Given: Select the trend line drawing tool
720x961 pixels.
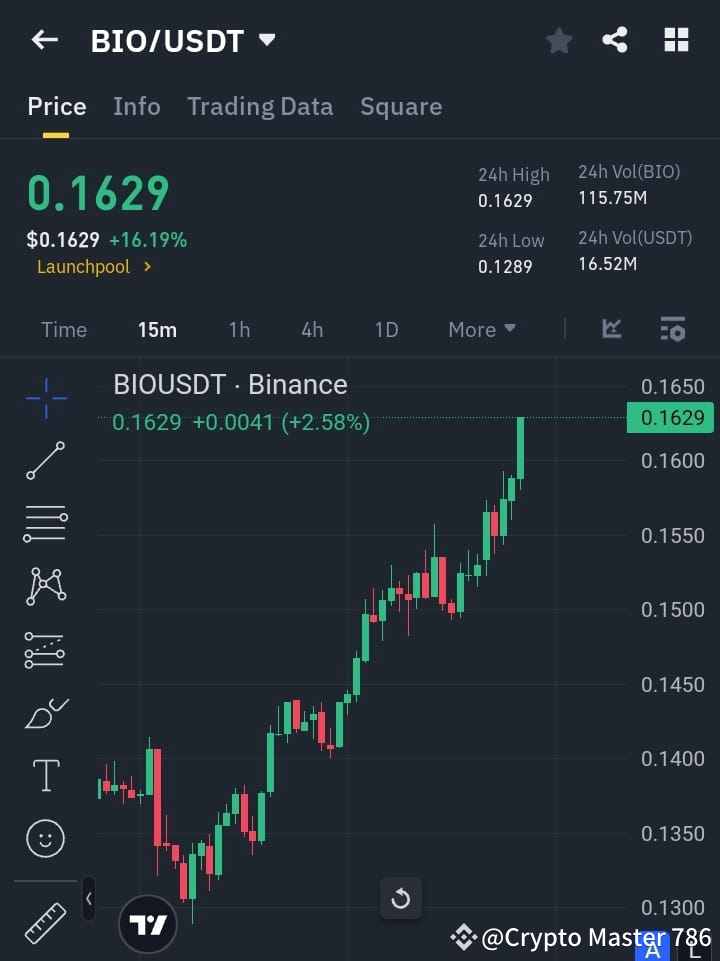Looking at the screenshot, I should click(x=45, y=461).
